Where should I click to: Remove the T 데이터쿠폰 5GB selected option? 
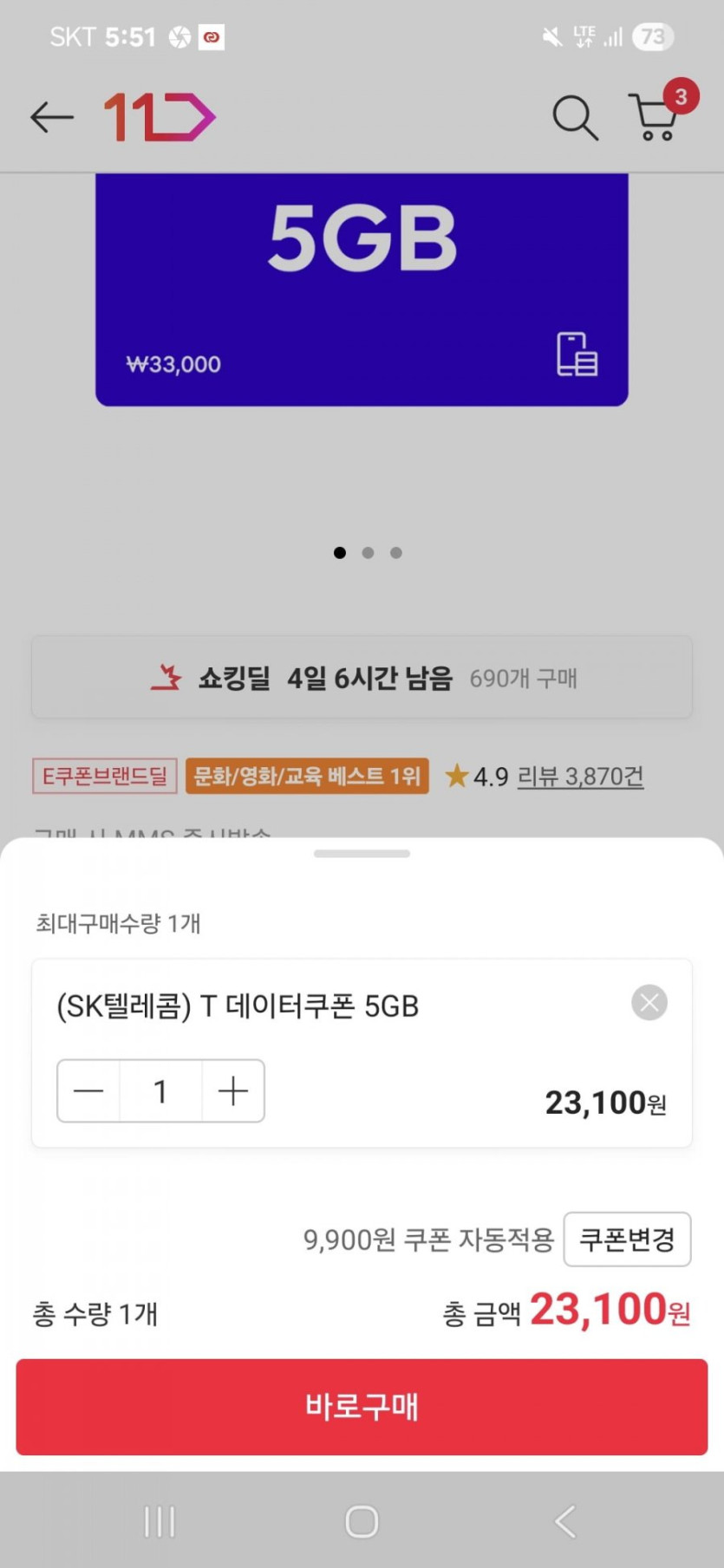point(649,1003)
